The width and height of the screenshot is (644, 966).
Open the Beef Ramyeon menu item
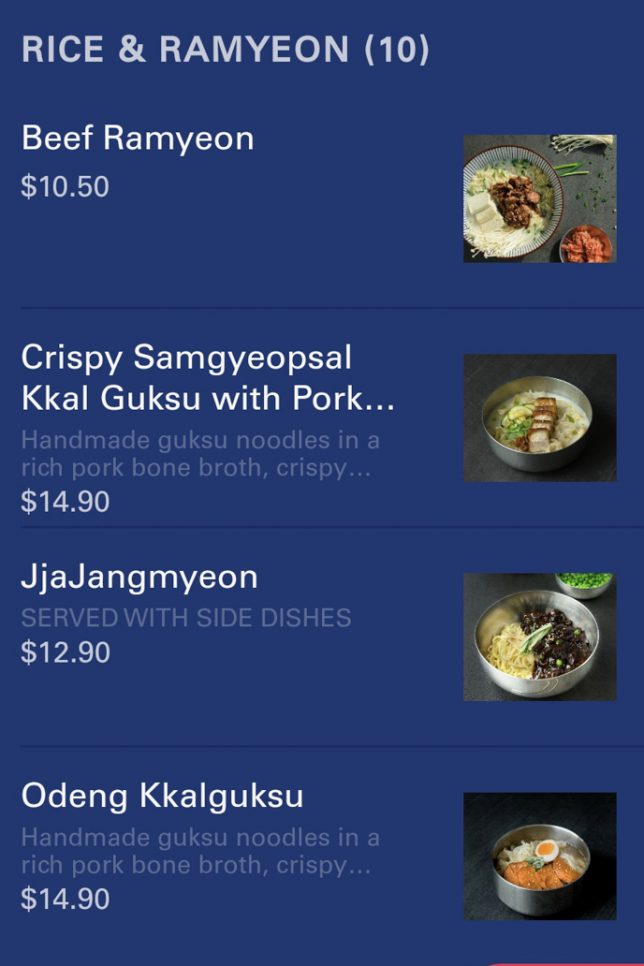[x=138, y=139]
